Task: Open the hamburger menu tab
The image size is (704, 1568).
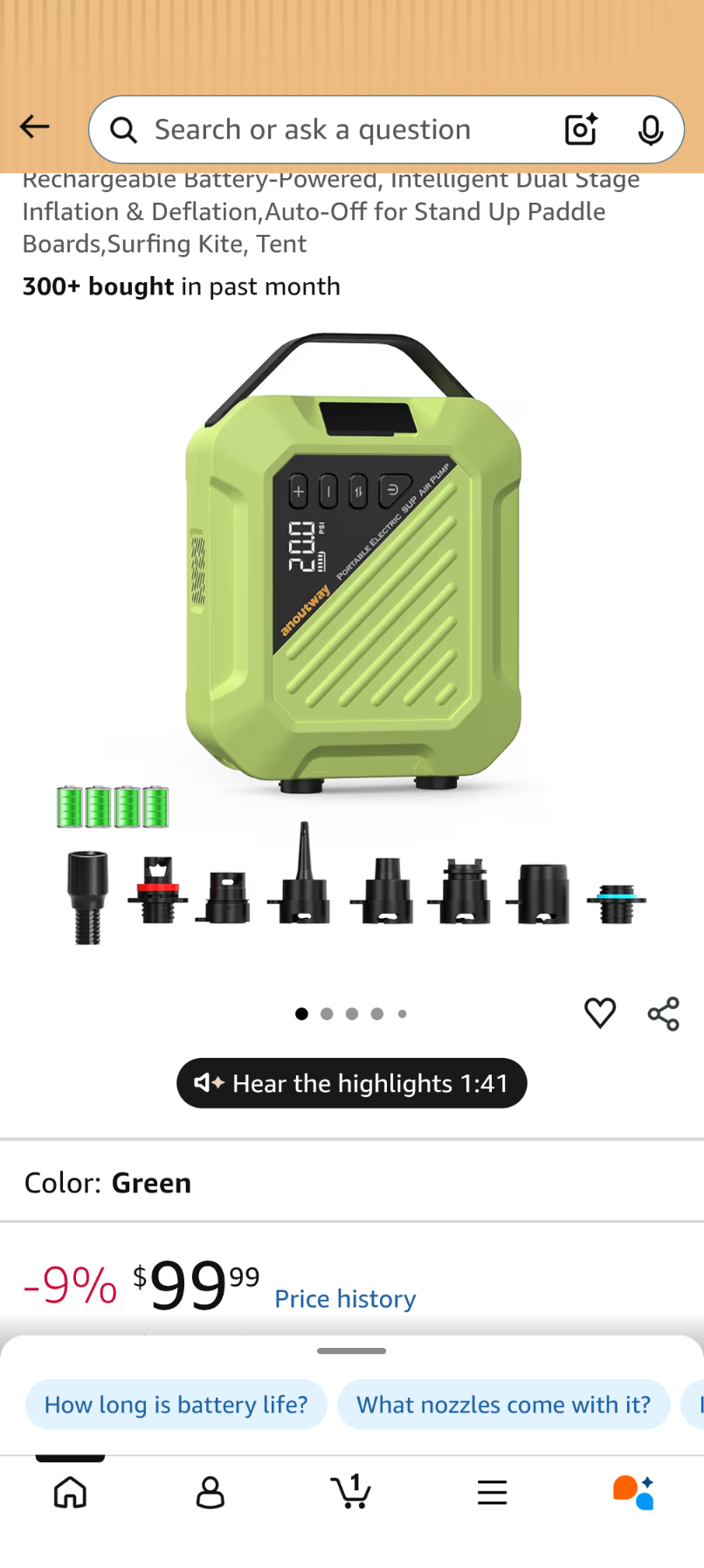Action: pos(493,1493)
